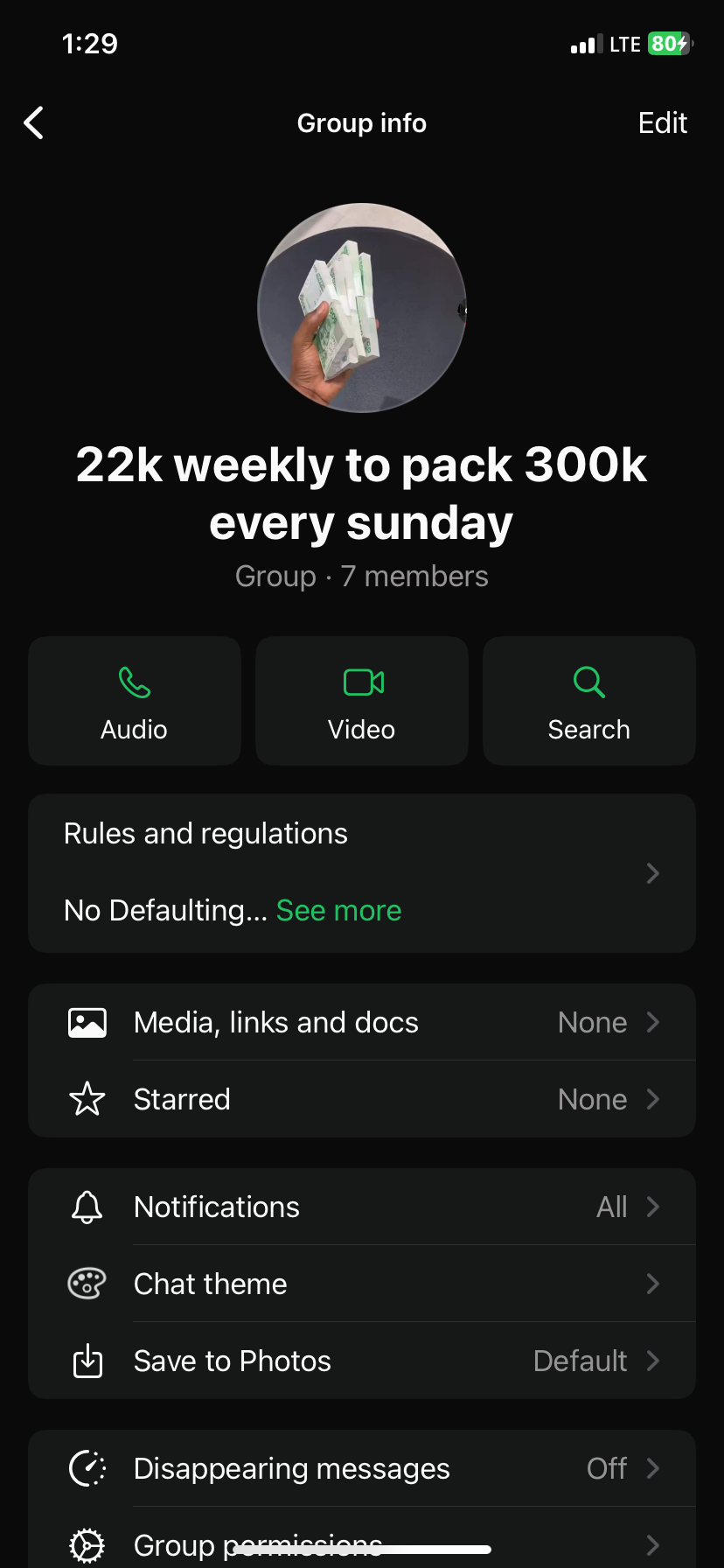The image size is (724, 1568).
Task: Expand description with See more
Action: 338,911
